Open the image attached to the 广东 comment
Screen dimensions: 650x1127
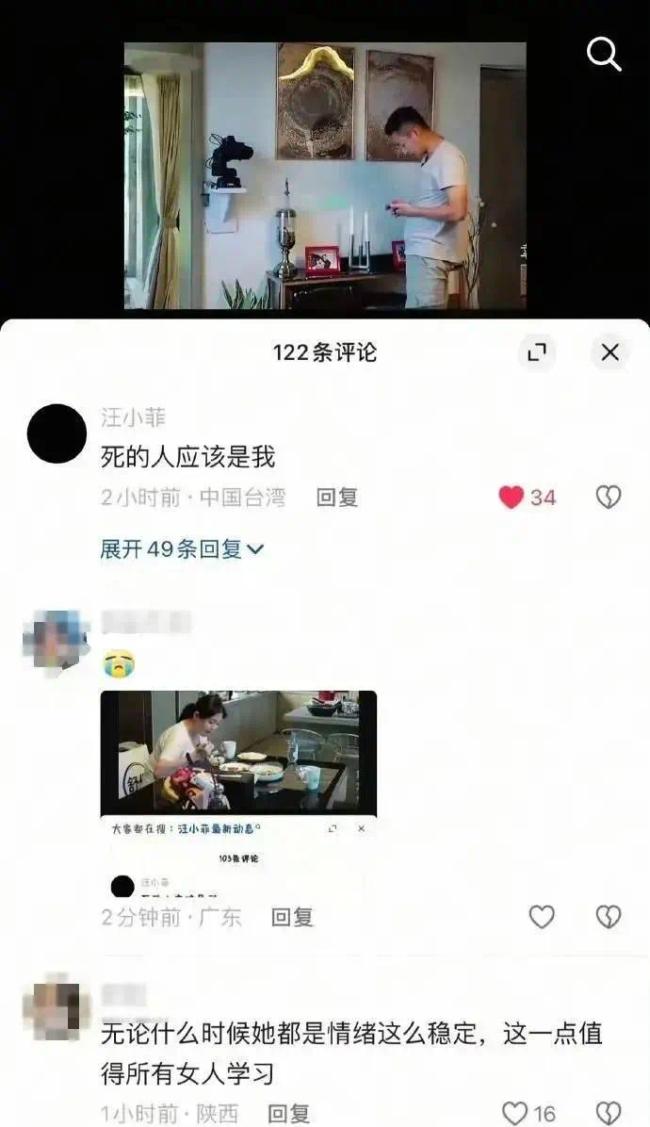tap(238, 790)
